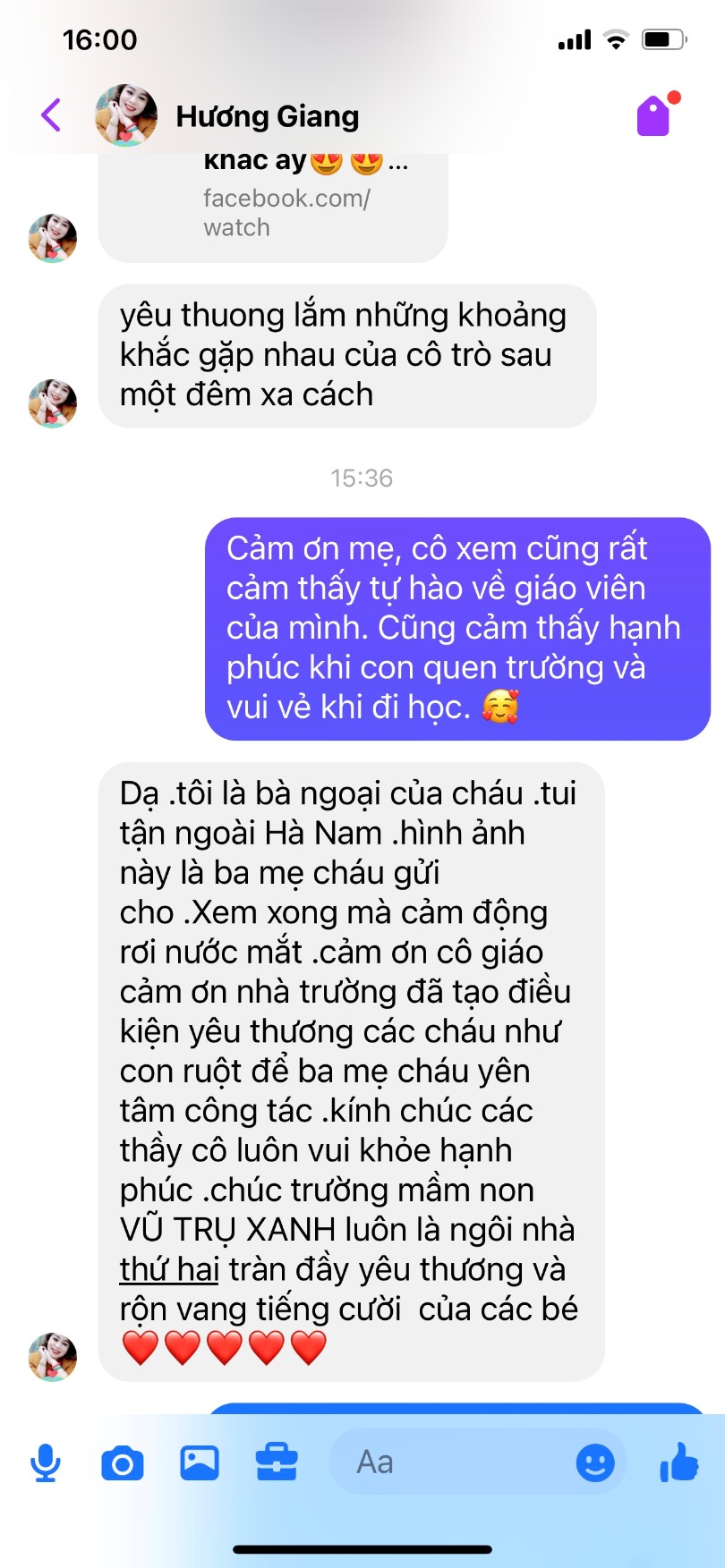
Task: Focus the Aa message input field
Action: coord(448,1462)
